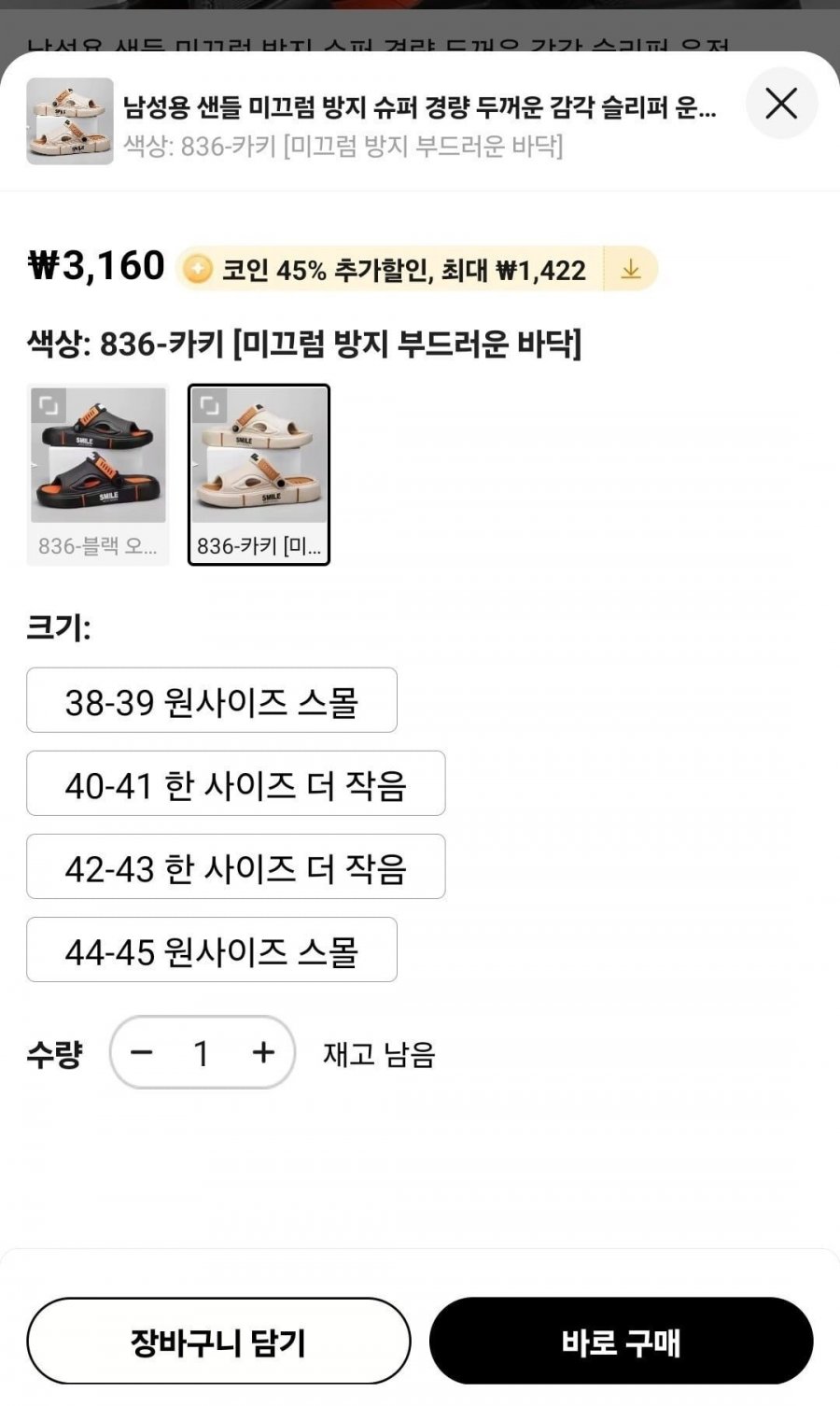Choose size 42-43 한 사이즈 더 작음

[235, 866]
